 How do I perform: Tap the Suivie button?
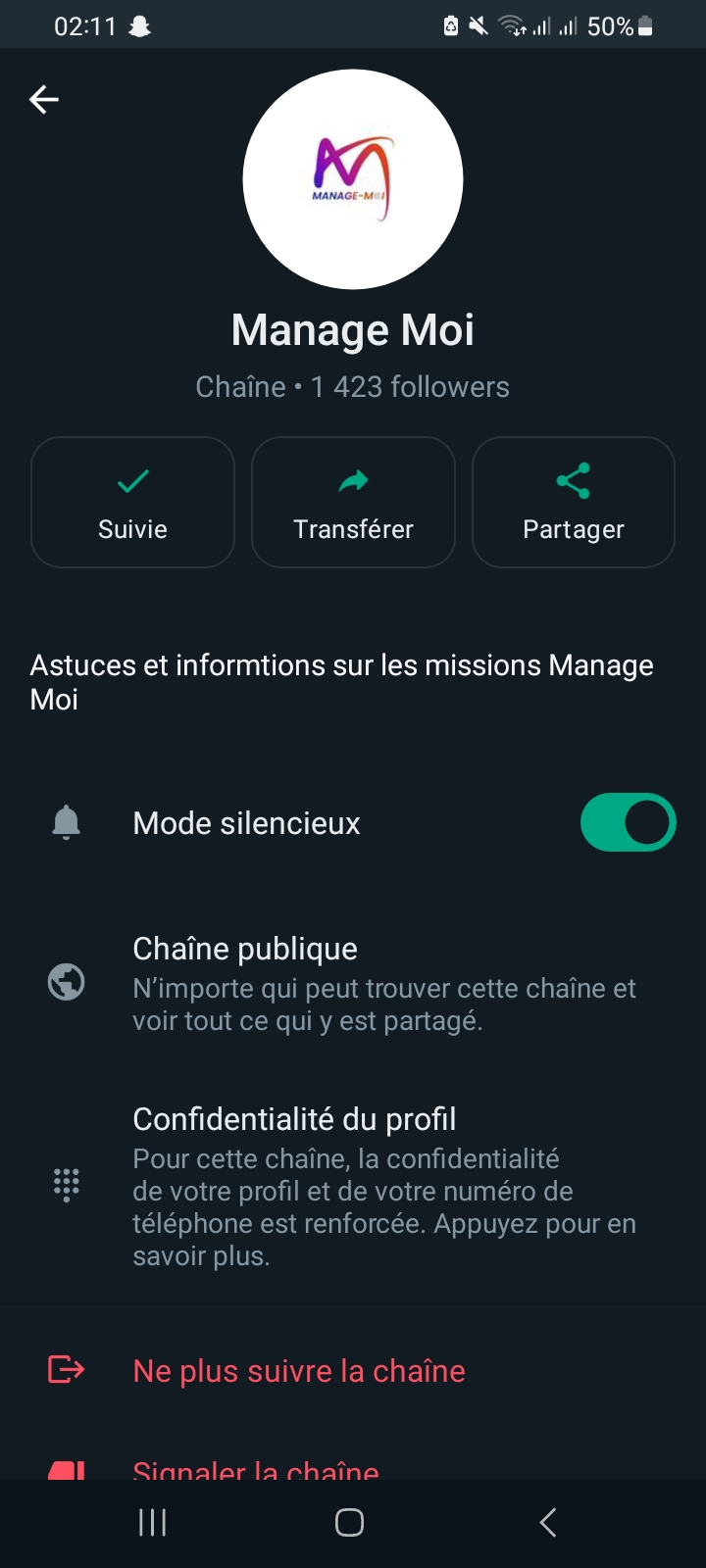(132, 502)
